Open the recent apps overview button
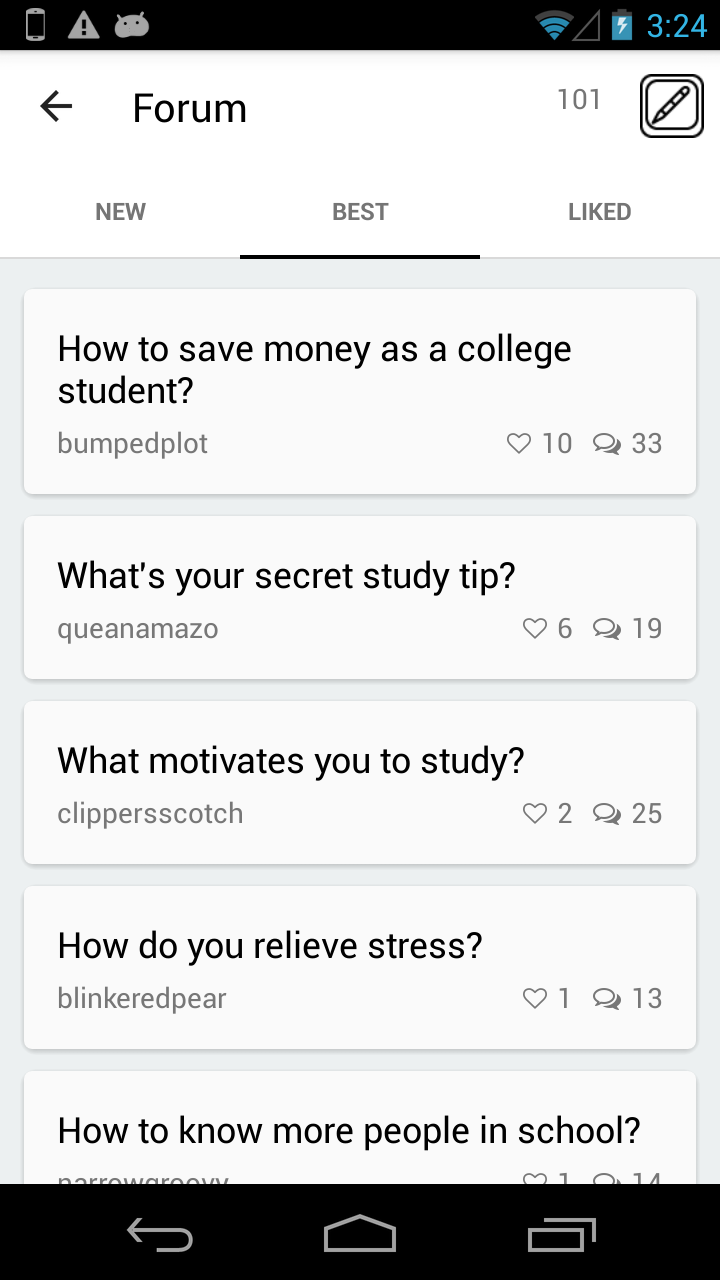 pyautogui.click(x=561, y=1235)
